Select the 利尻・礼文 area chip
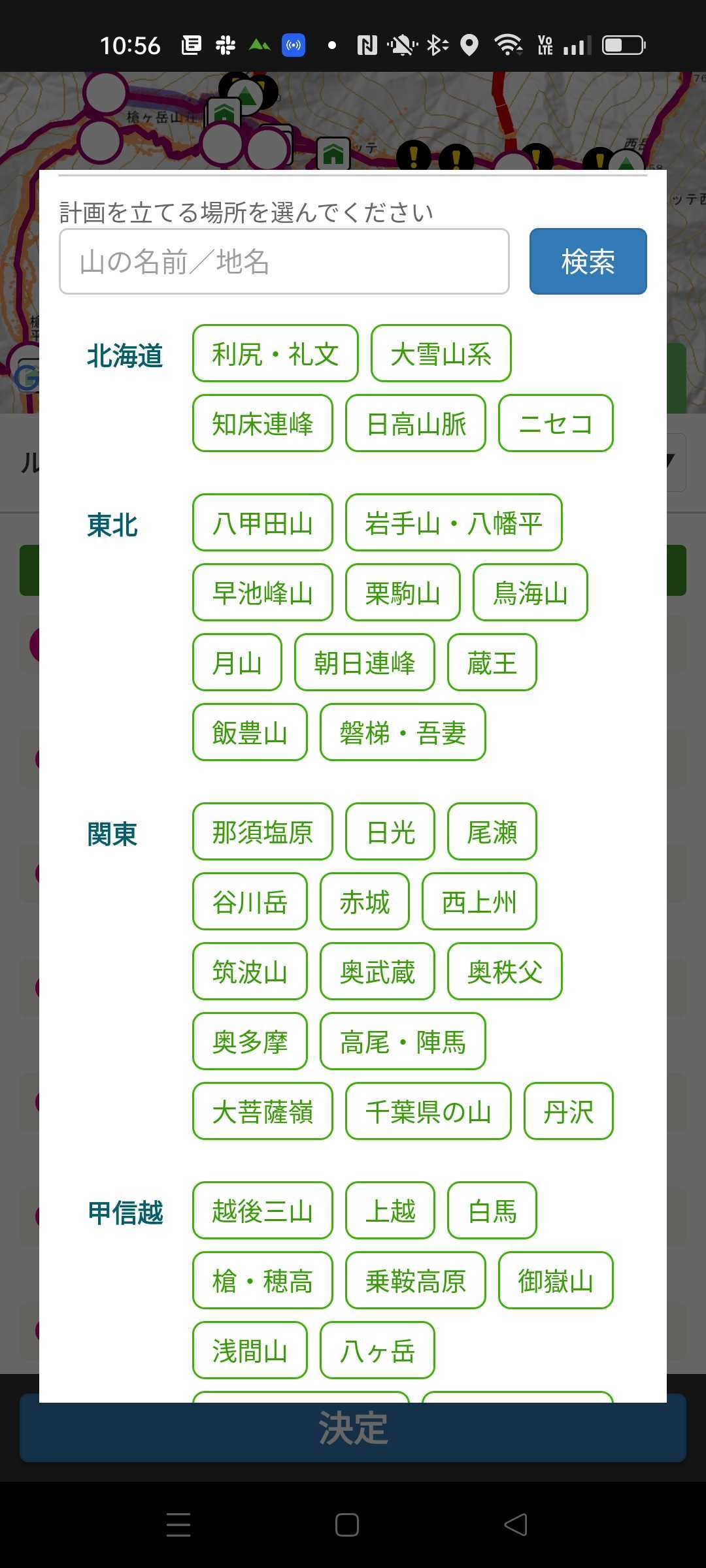The image size is (706, 1568). click(x=275, y=353)
